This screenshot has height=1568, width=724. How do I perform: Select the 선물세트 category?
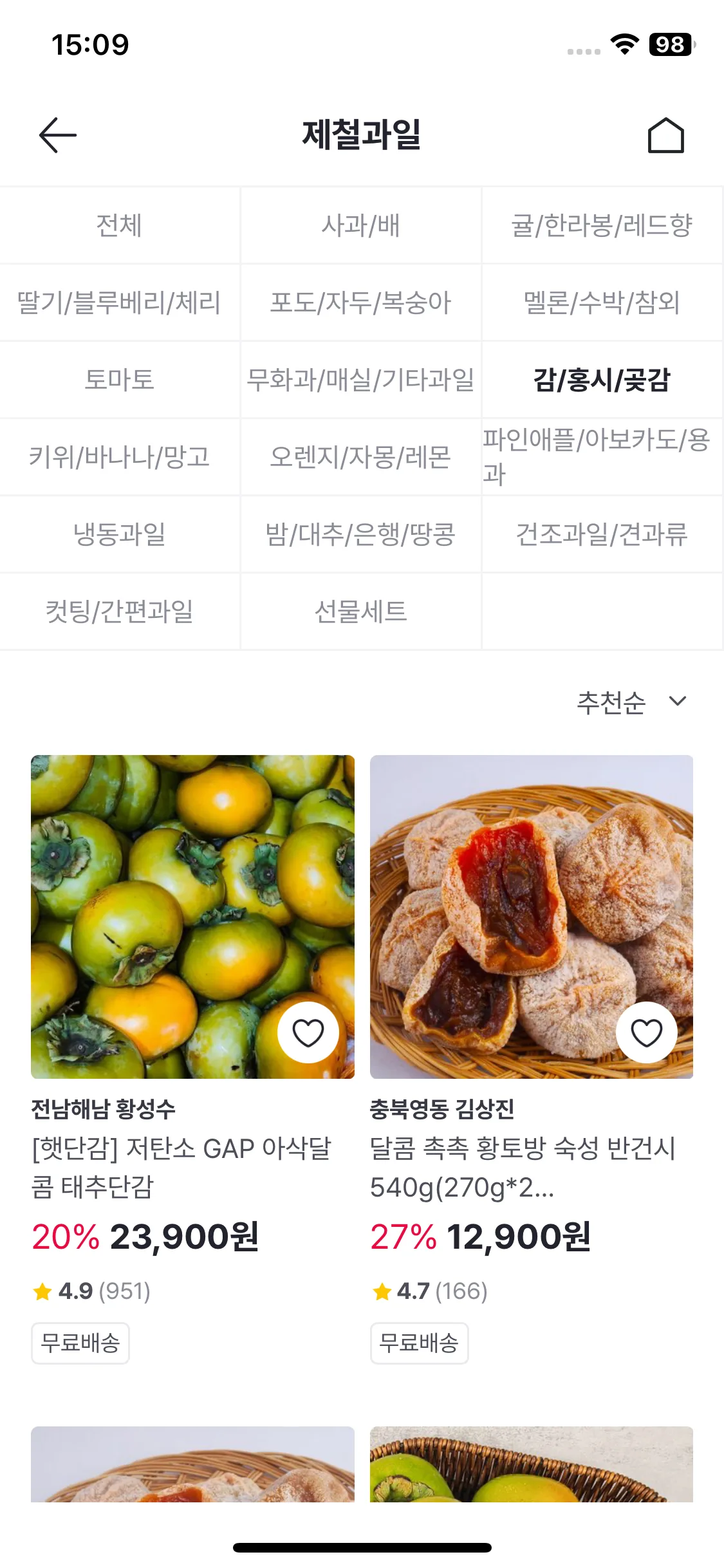point(362,611)
